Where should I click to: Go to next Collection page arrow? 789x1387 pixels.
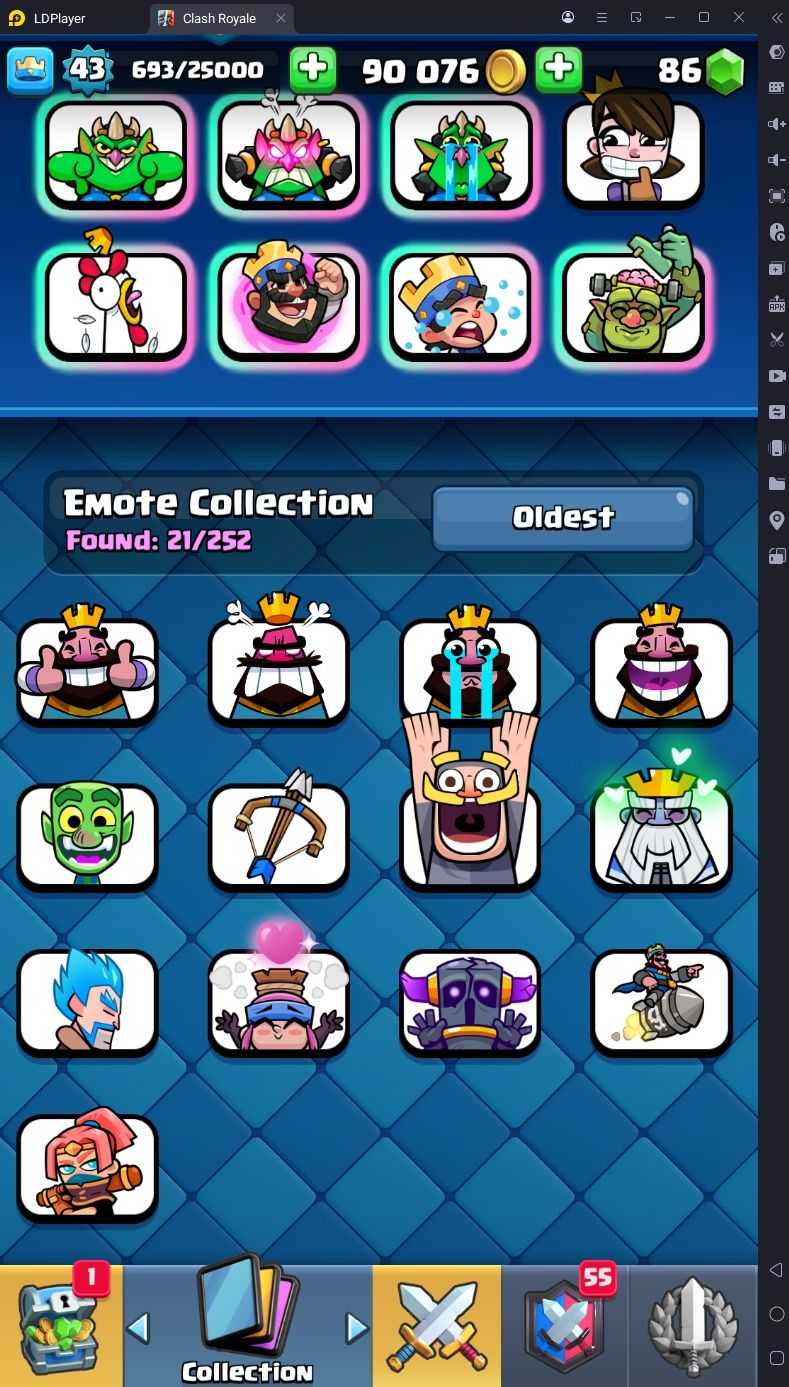356,1328
